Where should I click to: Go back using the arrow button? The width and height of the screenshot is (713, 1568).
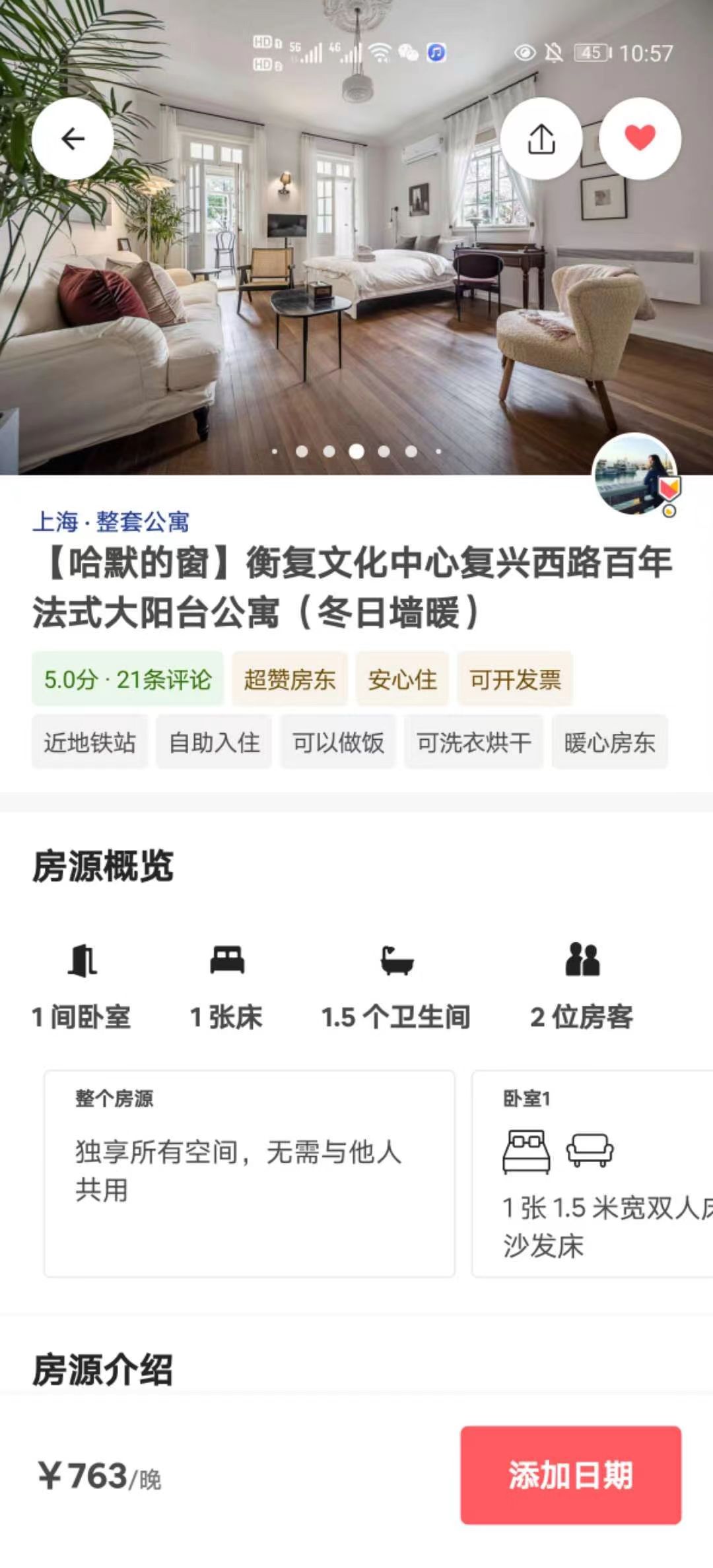coord(73,139)
